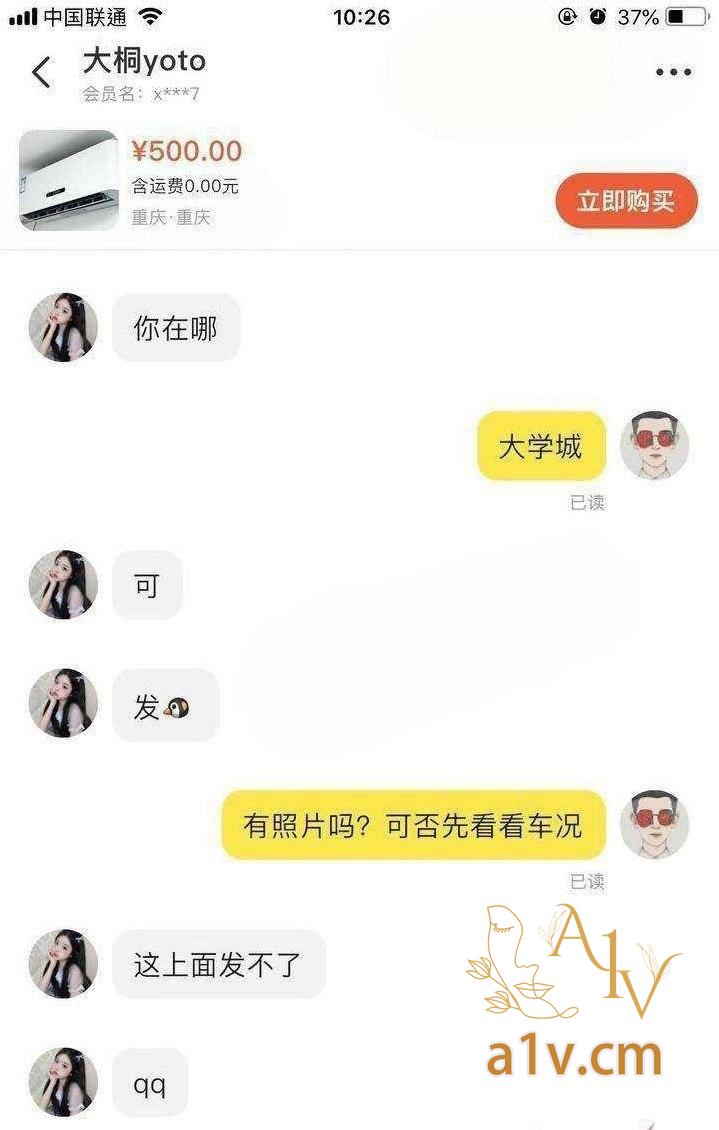Go back from the chat
The width and height of the screenshot is (719, 1130).
41,72
